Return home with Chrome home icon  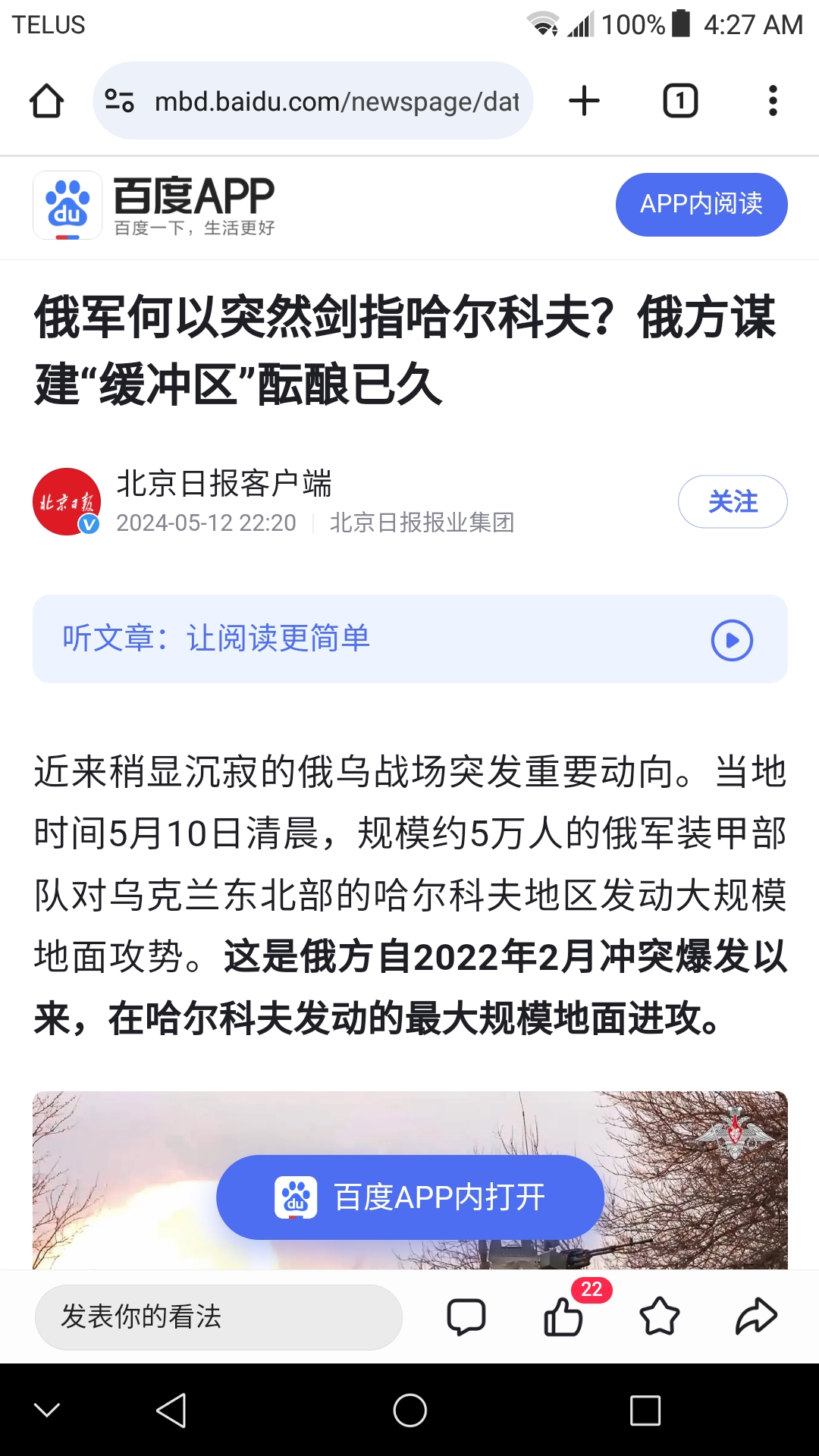coord(47,99)
